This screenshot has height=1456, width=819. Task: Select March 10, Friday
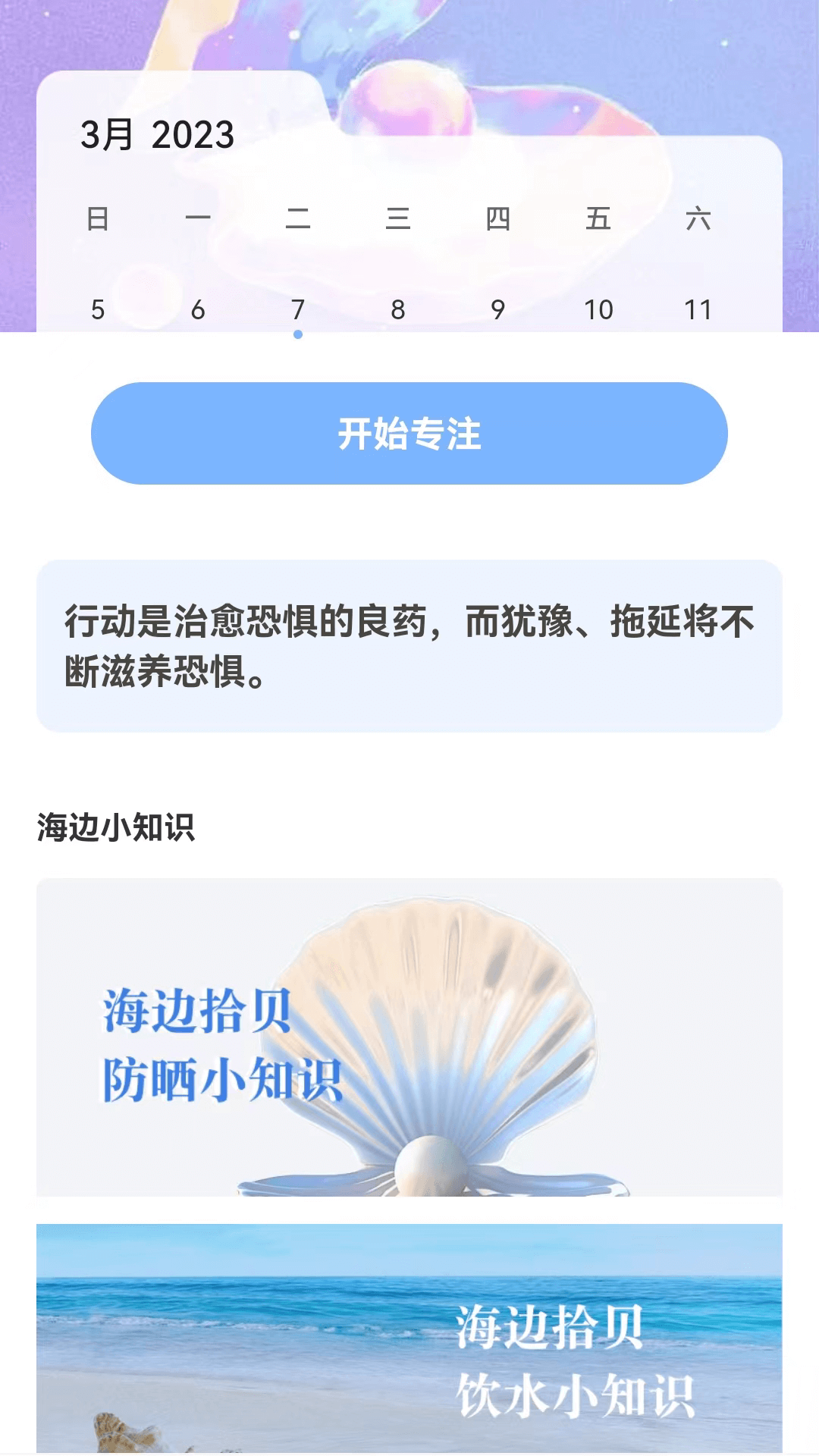pyautogui.click(x=598, y=308)
